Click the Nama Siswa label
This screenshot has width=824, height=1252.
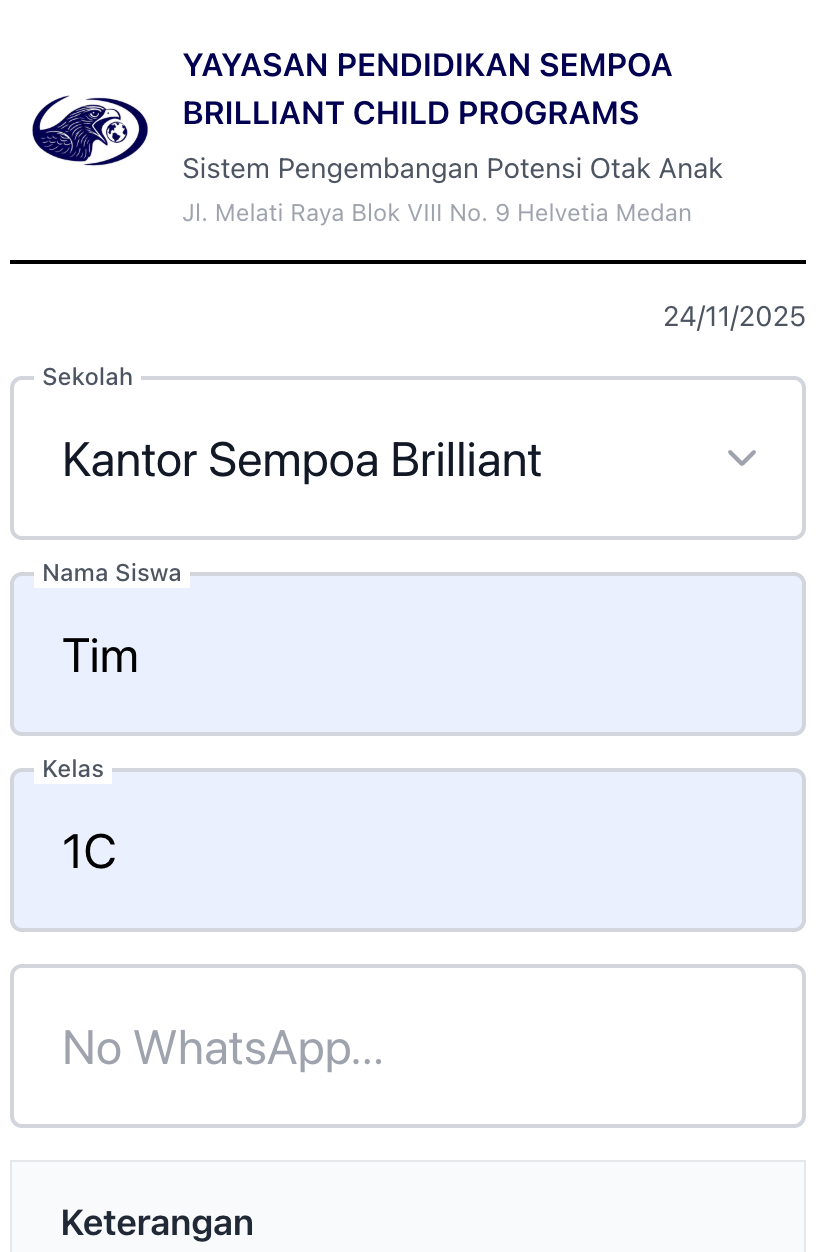click(x=111, y=573)
